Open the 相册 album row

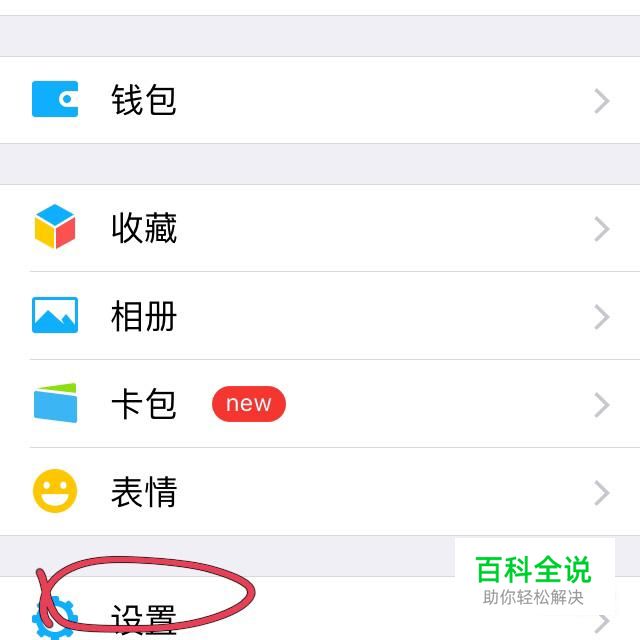pos(320,316)
